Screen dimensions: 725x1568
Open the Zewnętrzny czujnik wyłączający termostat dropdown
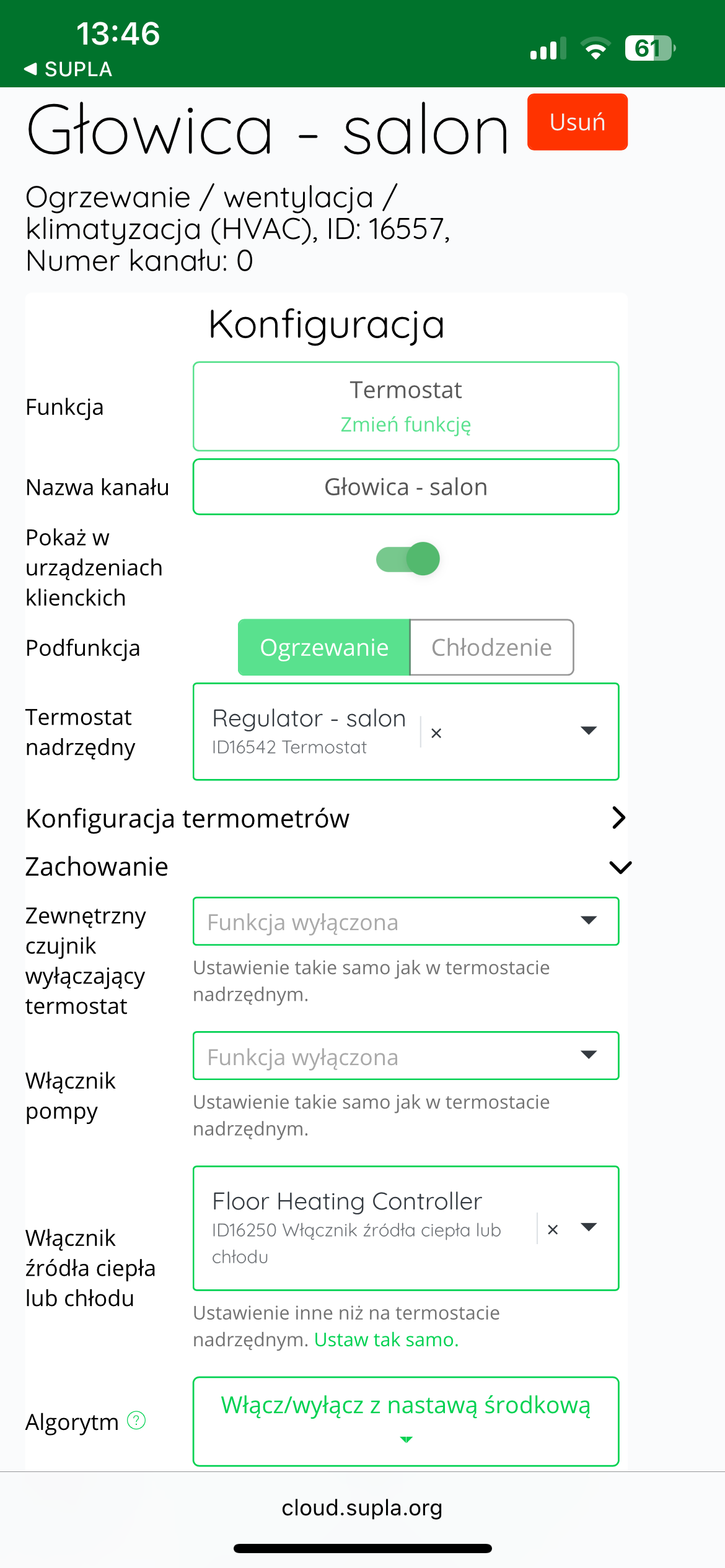click(x=406, y=921)
